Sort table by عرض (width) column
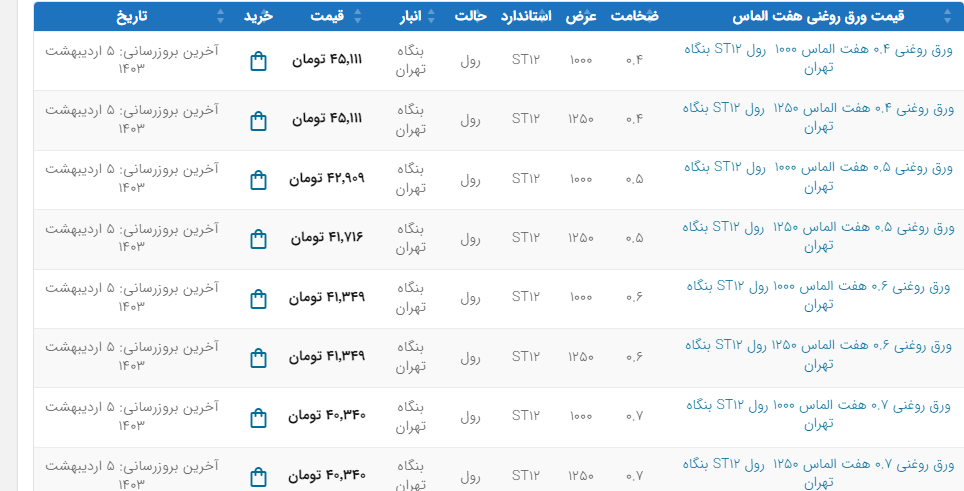 [x=581, y=16]
